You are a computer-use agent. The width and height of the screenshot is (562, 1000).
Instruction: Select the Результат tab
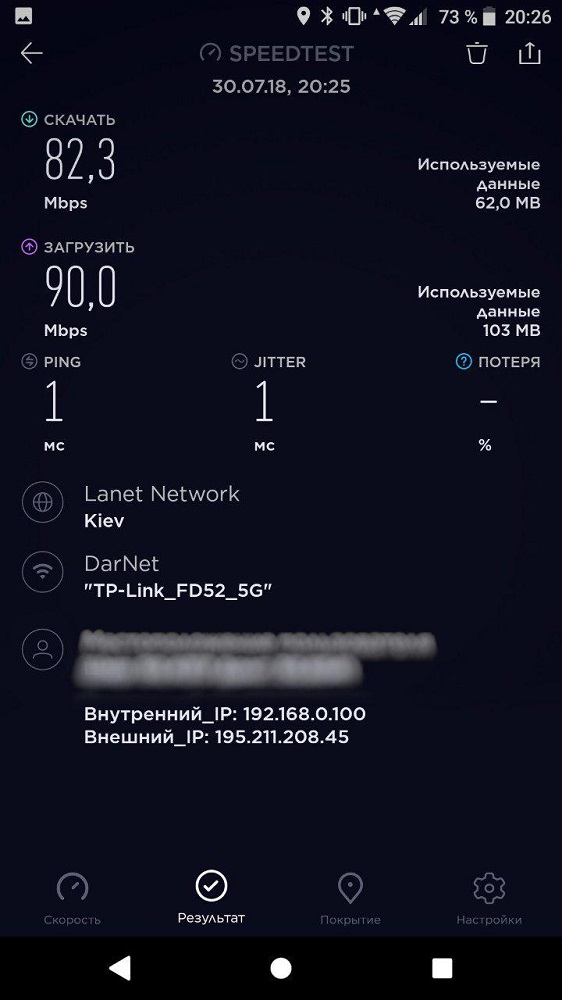point(211,898)
